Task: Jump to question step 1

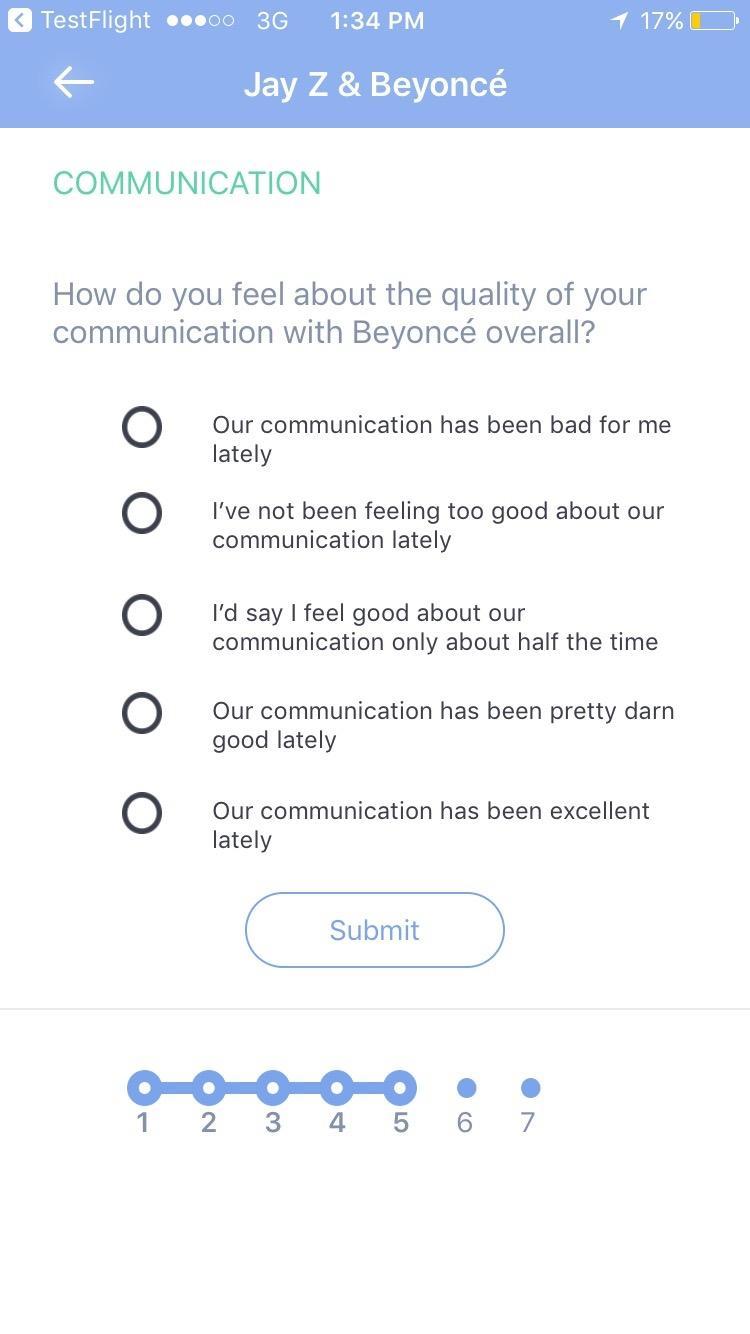Action: click(x=144, y=1088)
